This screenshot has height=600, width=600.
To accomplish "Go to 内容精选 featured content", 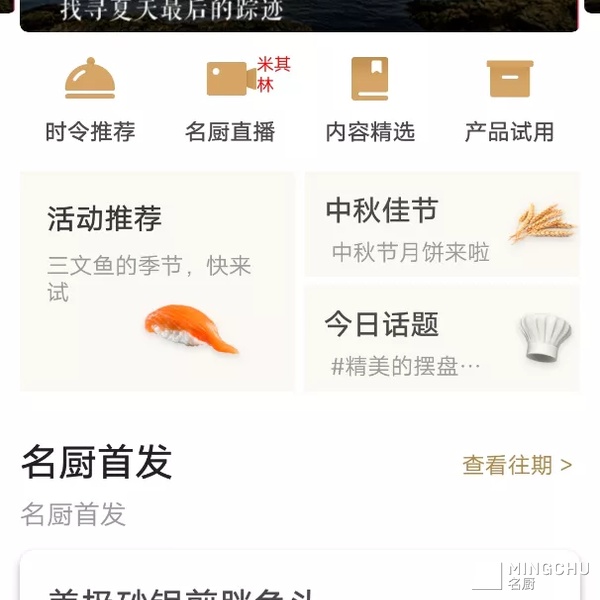I will [x=370, y=100].
